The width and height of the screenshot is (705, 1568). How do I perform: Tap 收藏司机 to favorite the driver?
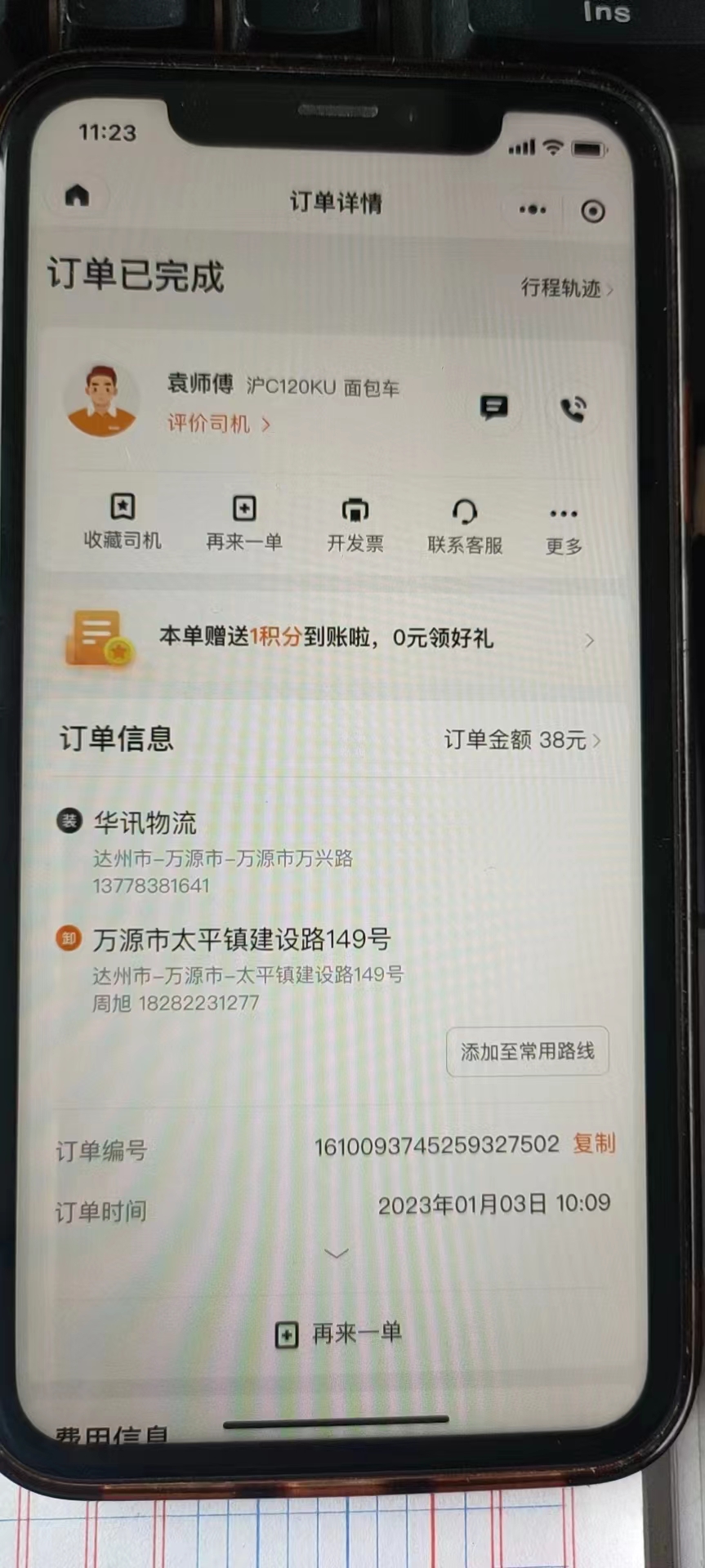click(x=123, y=522)
